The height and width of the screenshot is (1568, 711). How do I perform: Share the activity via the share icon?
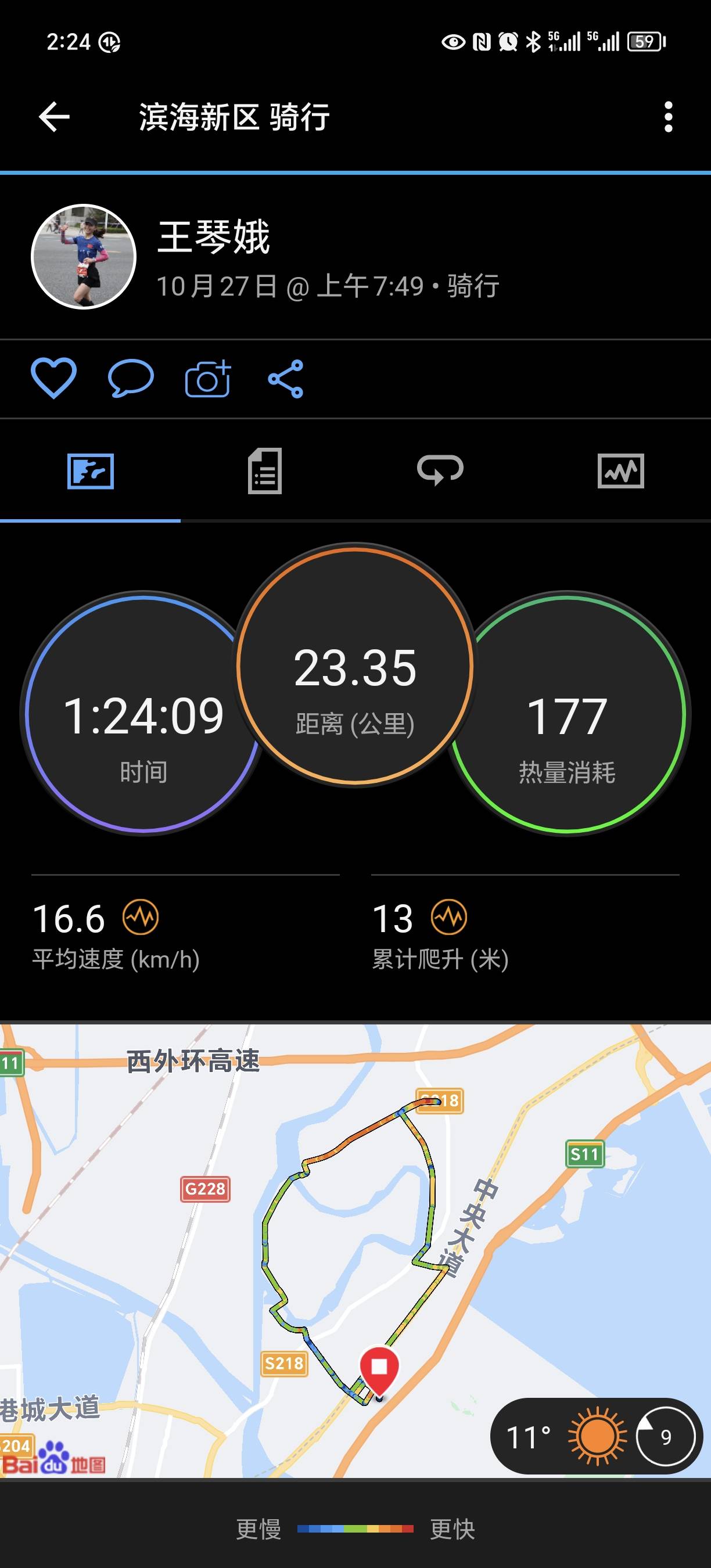(x=286, y=377)
